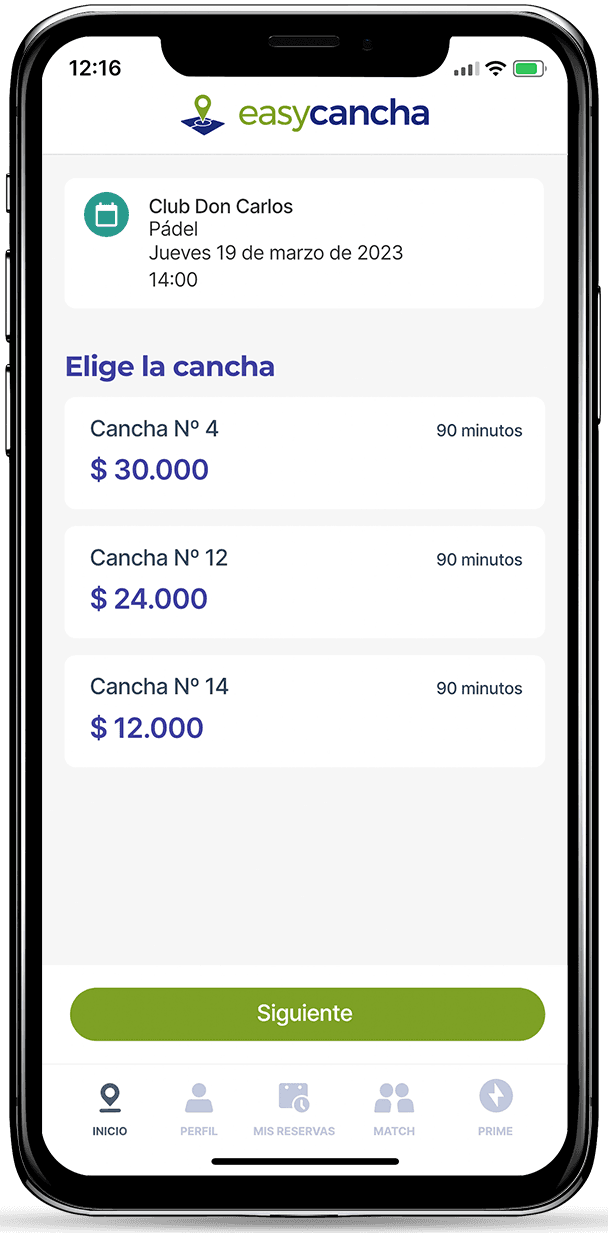
Task: Open Mis Reservas tab
Action: (x=294, y=1108)
